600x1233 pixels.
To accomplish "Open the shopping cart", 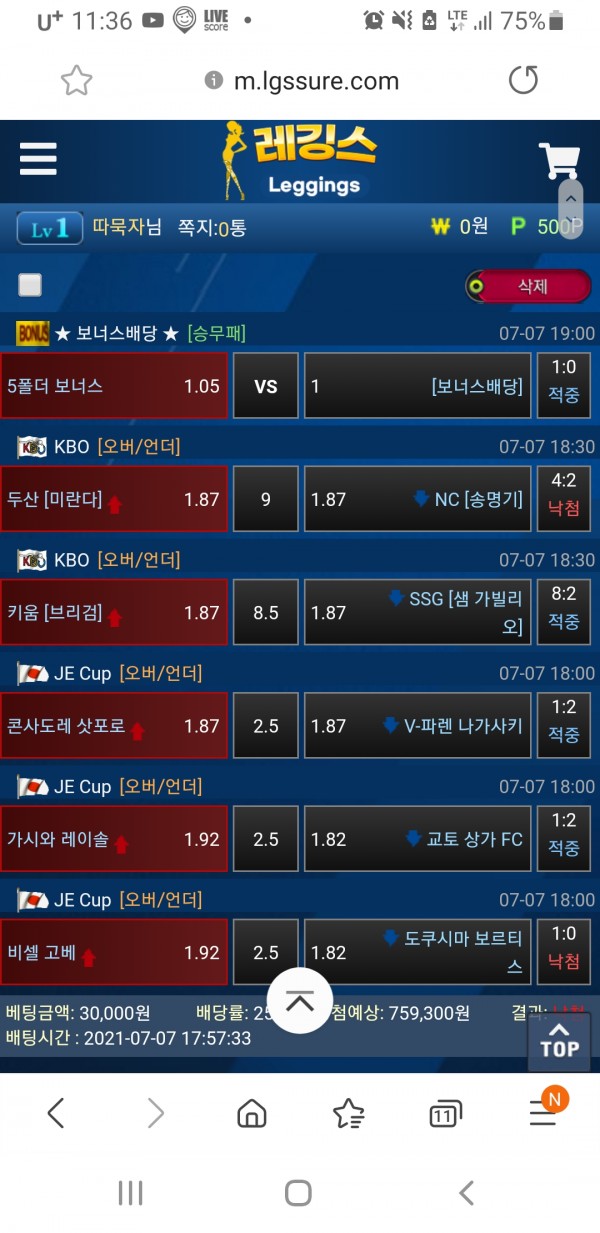I will tap(558, 160).
